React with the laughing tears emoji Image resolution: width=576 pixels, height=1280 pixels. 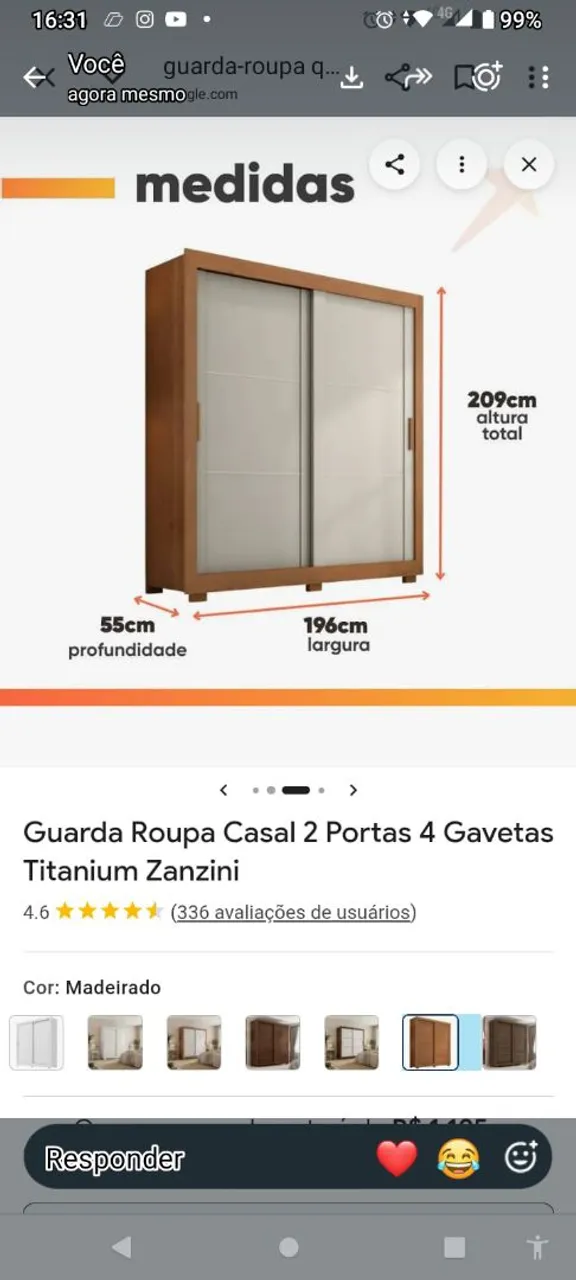458,1159
